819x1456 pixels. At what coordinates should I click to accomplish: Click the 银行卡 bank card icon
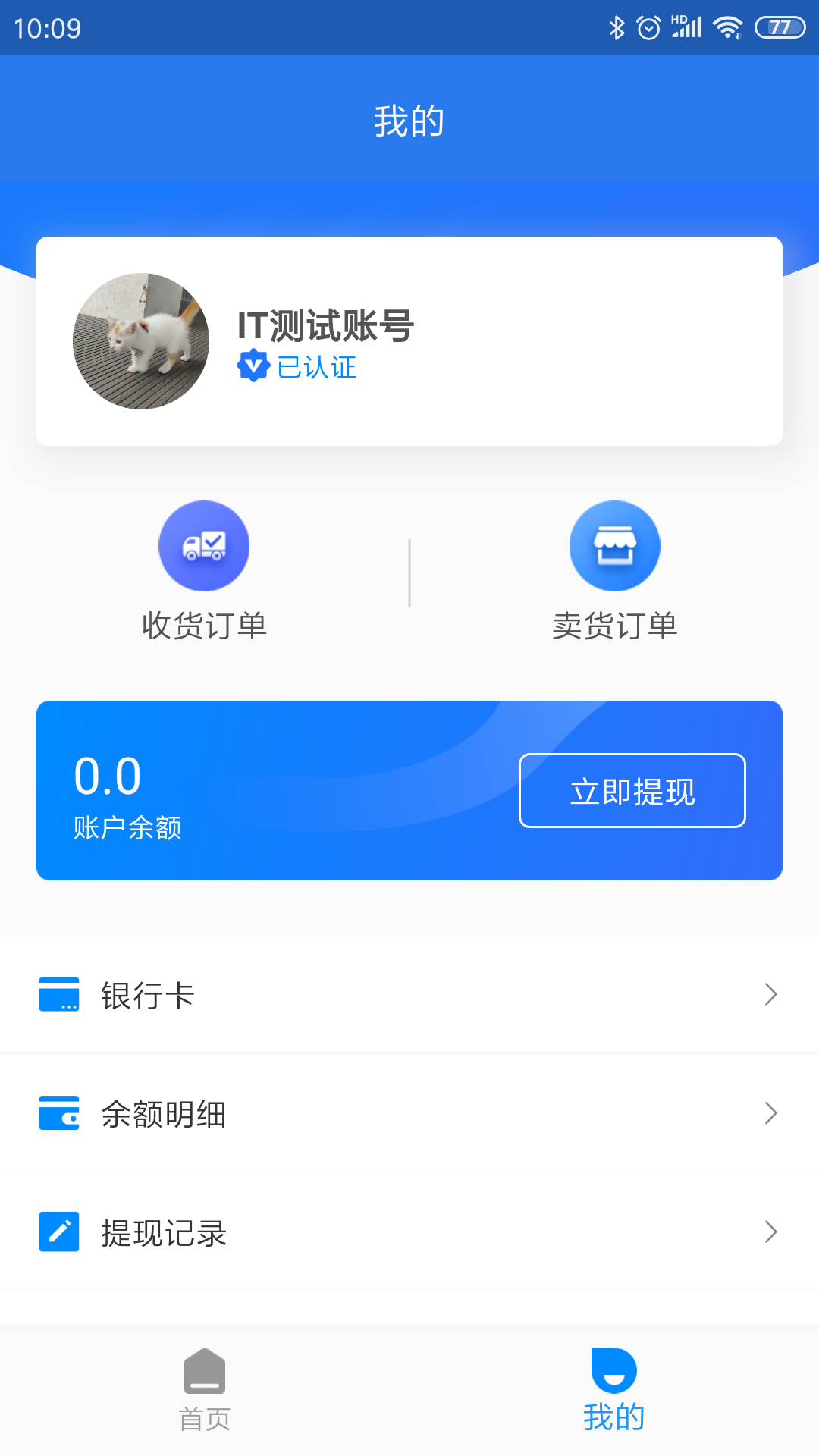click(58, 995)
